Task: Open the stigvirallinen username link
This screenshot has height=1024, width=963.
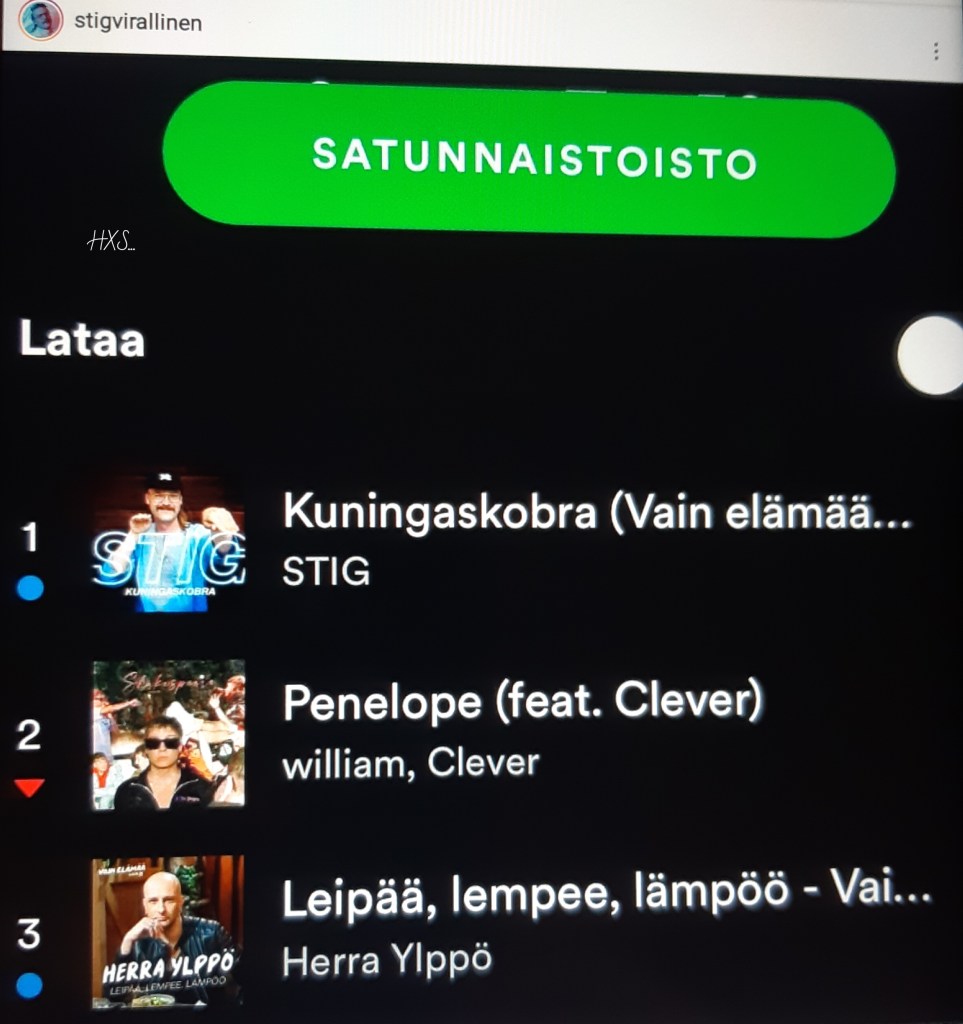Action: point(137,21)
